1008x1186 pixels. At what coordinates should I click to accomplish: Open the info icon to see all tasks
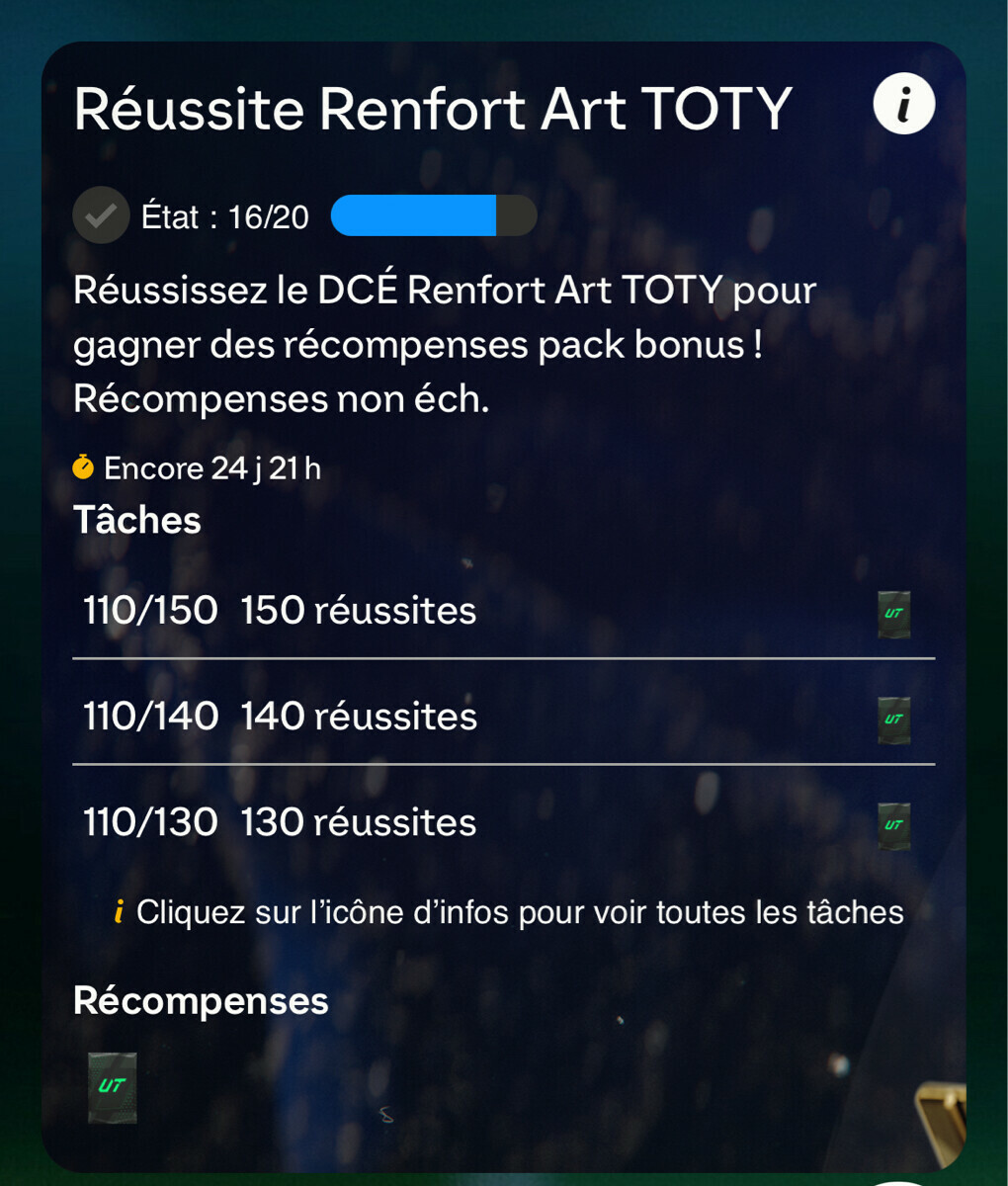903,104
